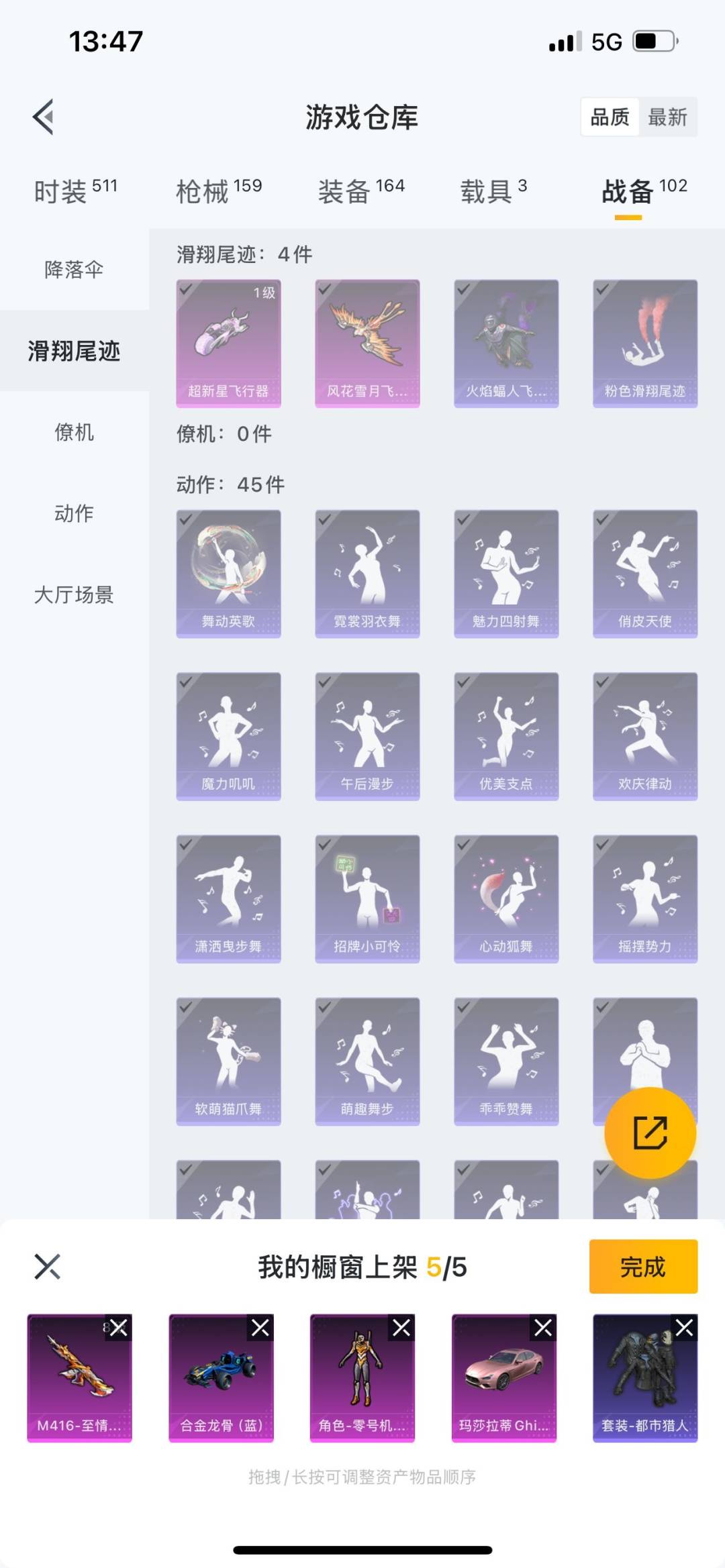Choose the 舞动英歌 emote card
This screenshot has width=725, height=1568.
point(228,573)
